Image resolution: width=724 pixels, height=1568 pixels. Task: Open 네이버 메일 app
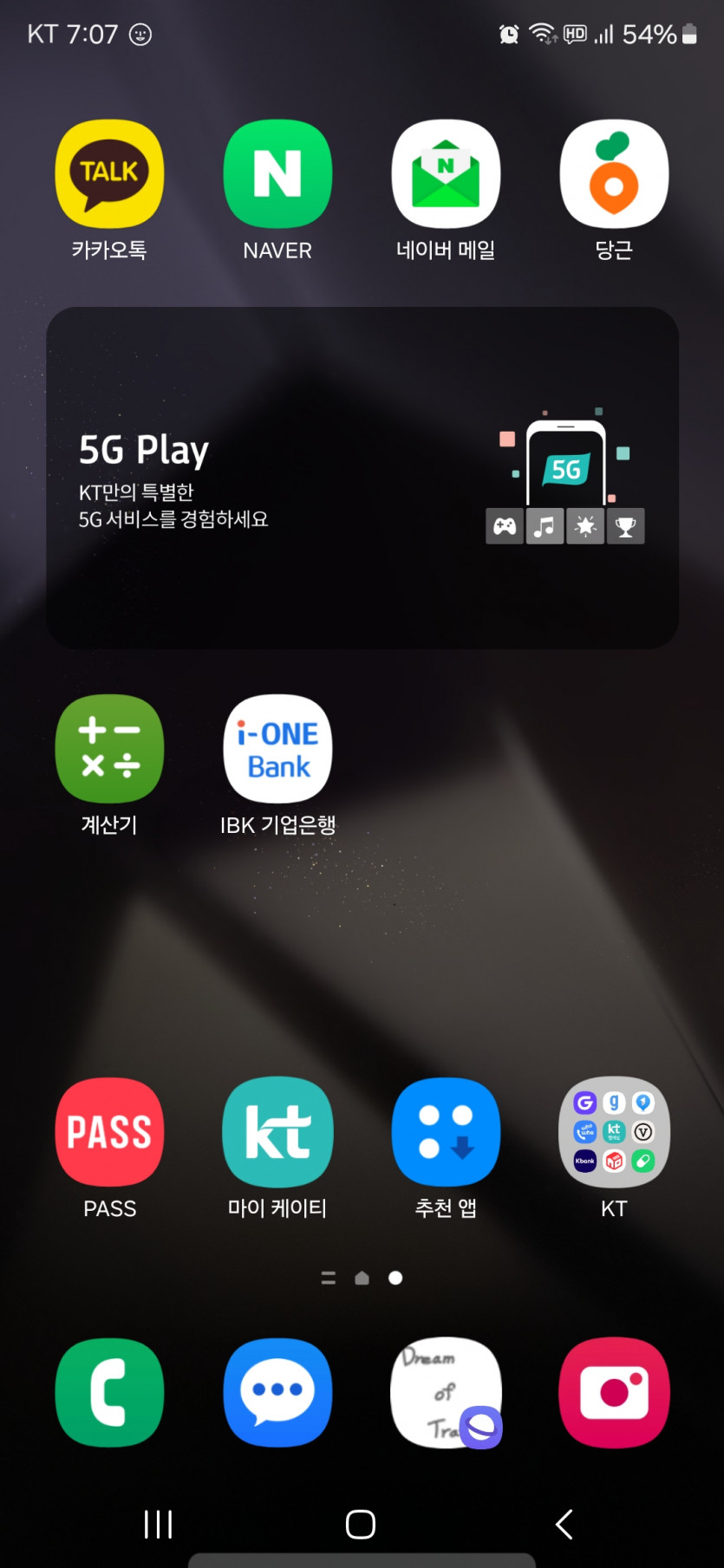pyautogui.click(x=446, y=174)
